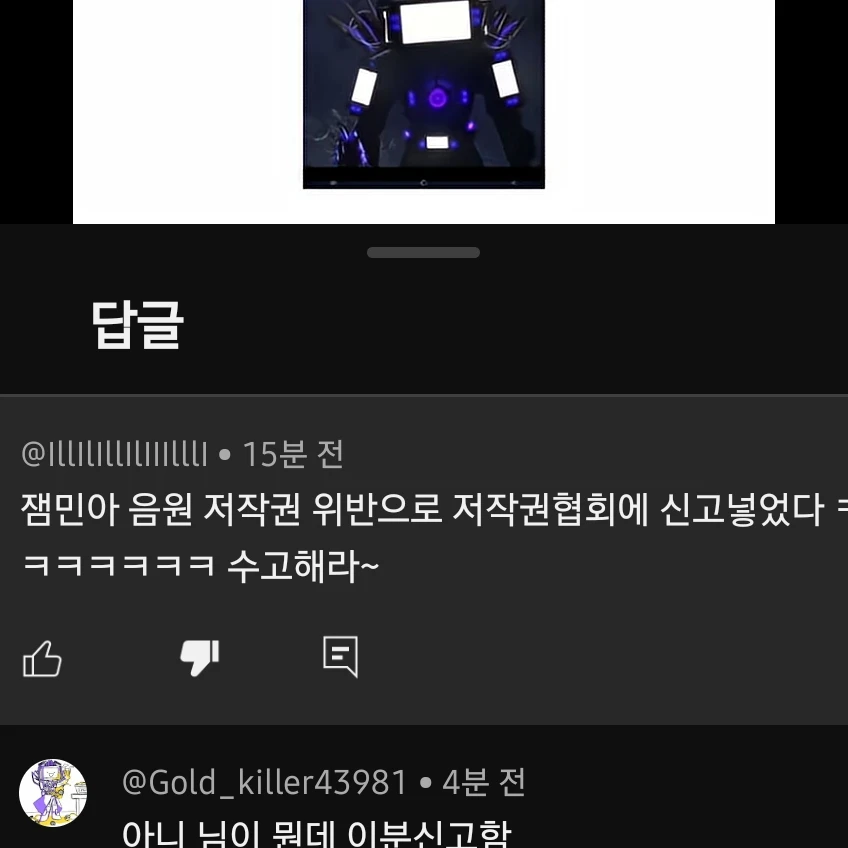Open the @Gold_killer43981 username link
Screen dimensions: 848x848
(x=265, y=782)
